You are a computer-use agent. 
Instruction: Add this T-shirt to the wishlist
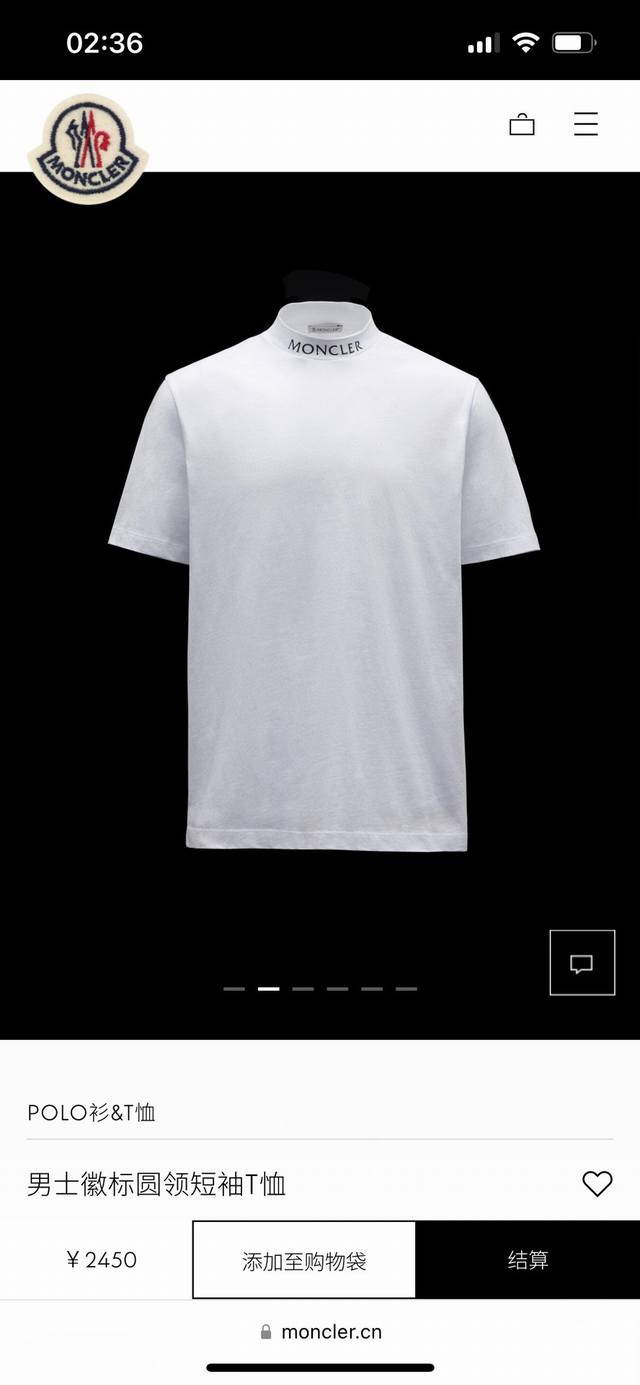tap(597, 1184)
